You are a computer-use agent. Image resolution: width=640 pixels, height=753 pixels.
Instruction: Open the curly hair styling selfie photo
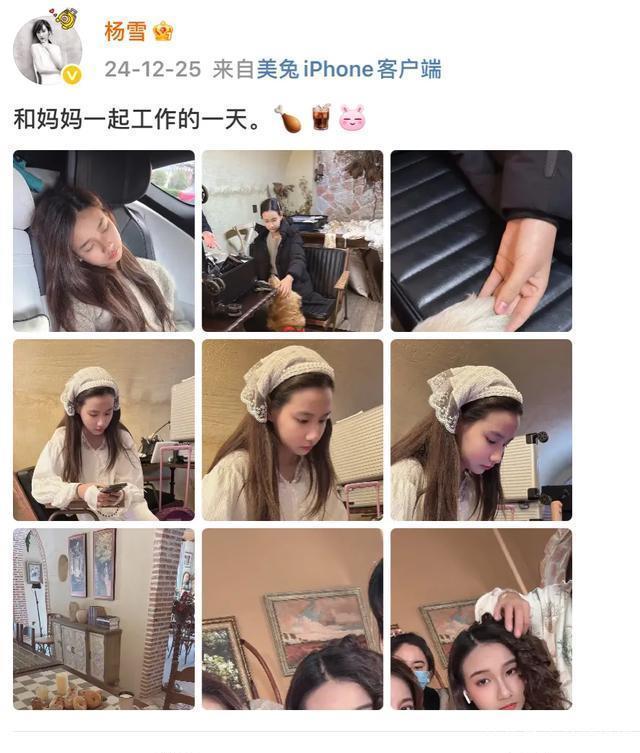coord(481,618)
